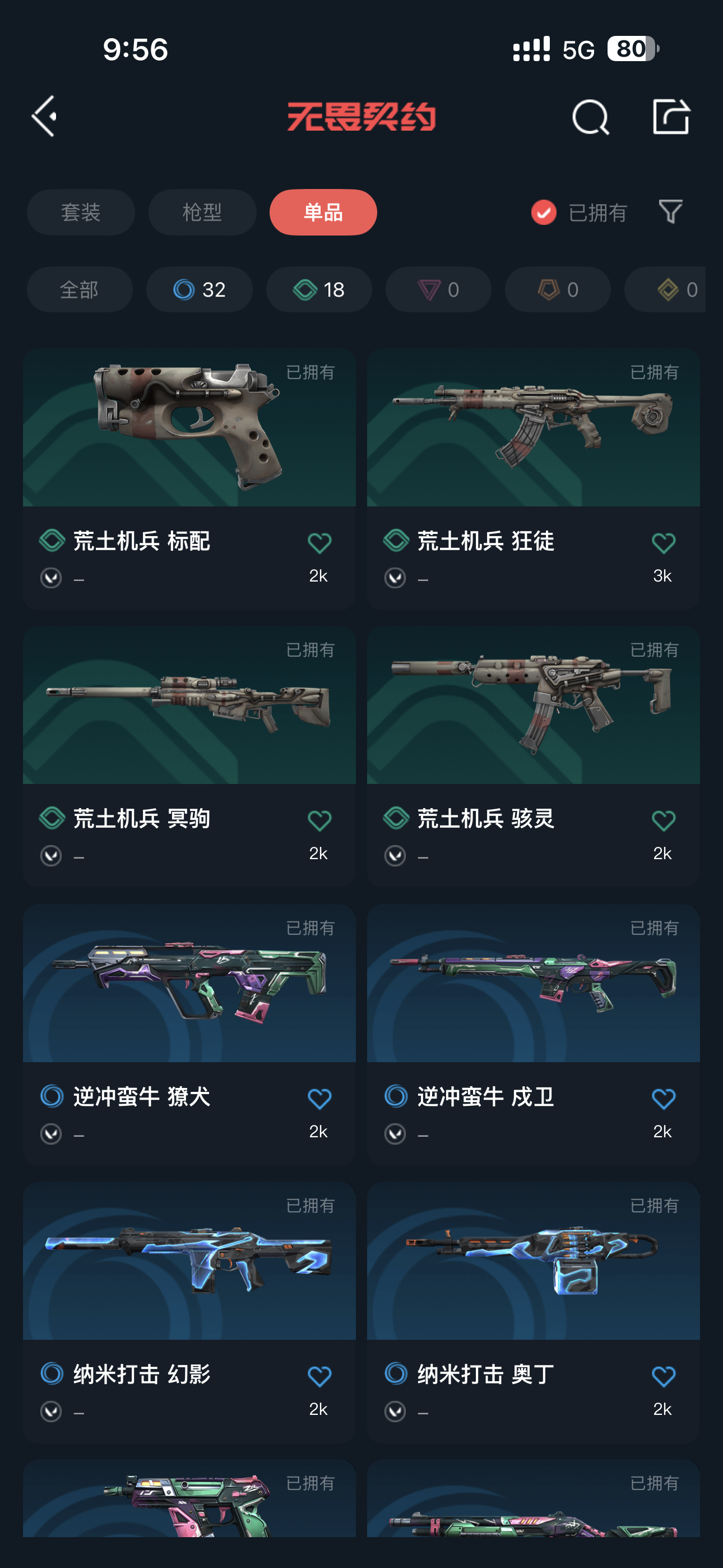Like the 纳米打击 奥丁 skin
The width and height of the screenshot is (723, 1568).
point(662,1376)
